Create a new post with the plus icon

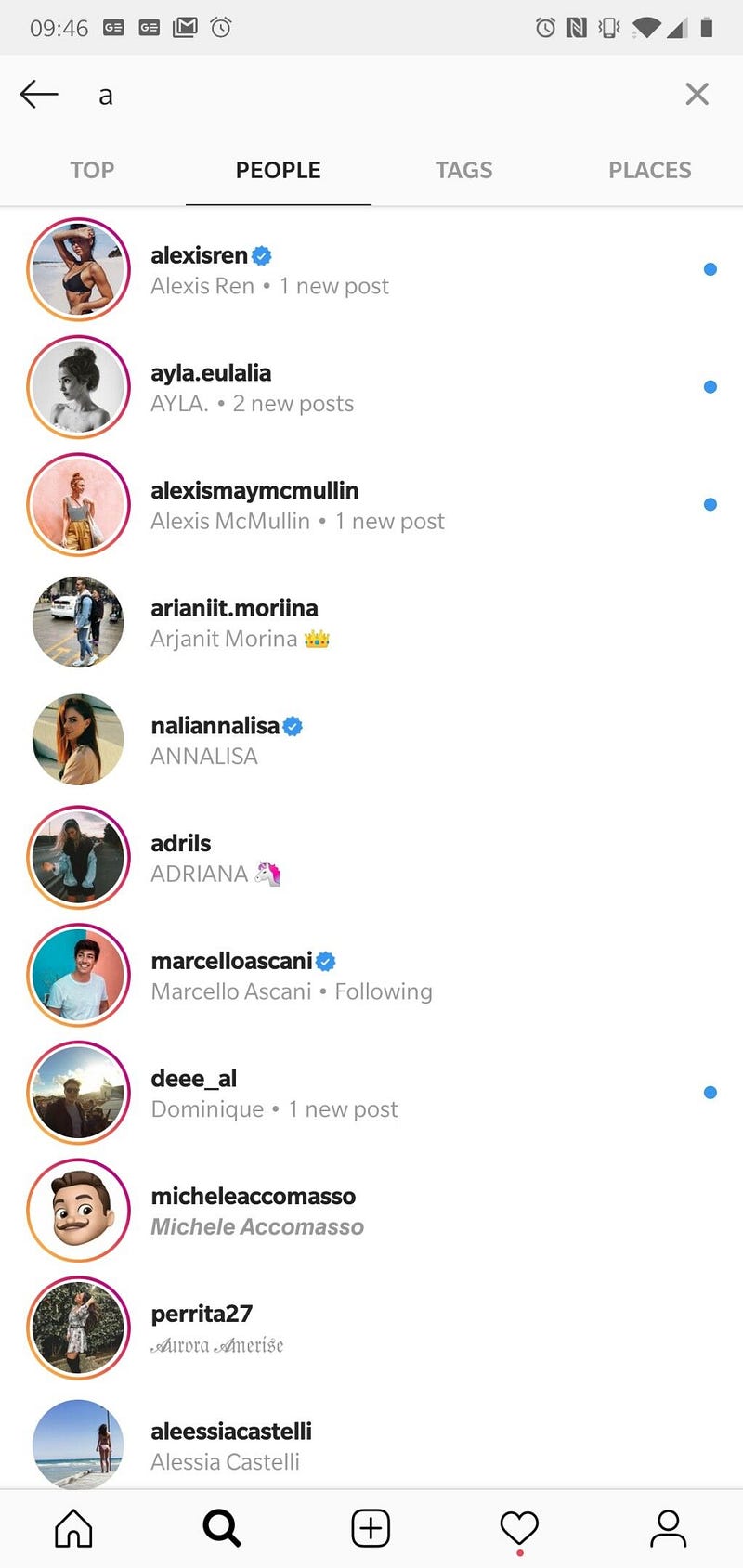point(371,1528)
